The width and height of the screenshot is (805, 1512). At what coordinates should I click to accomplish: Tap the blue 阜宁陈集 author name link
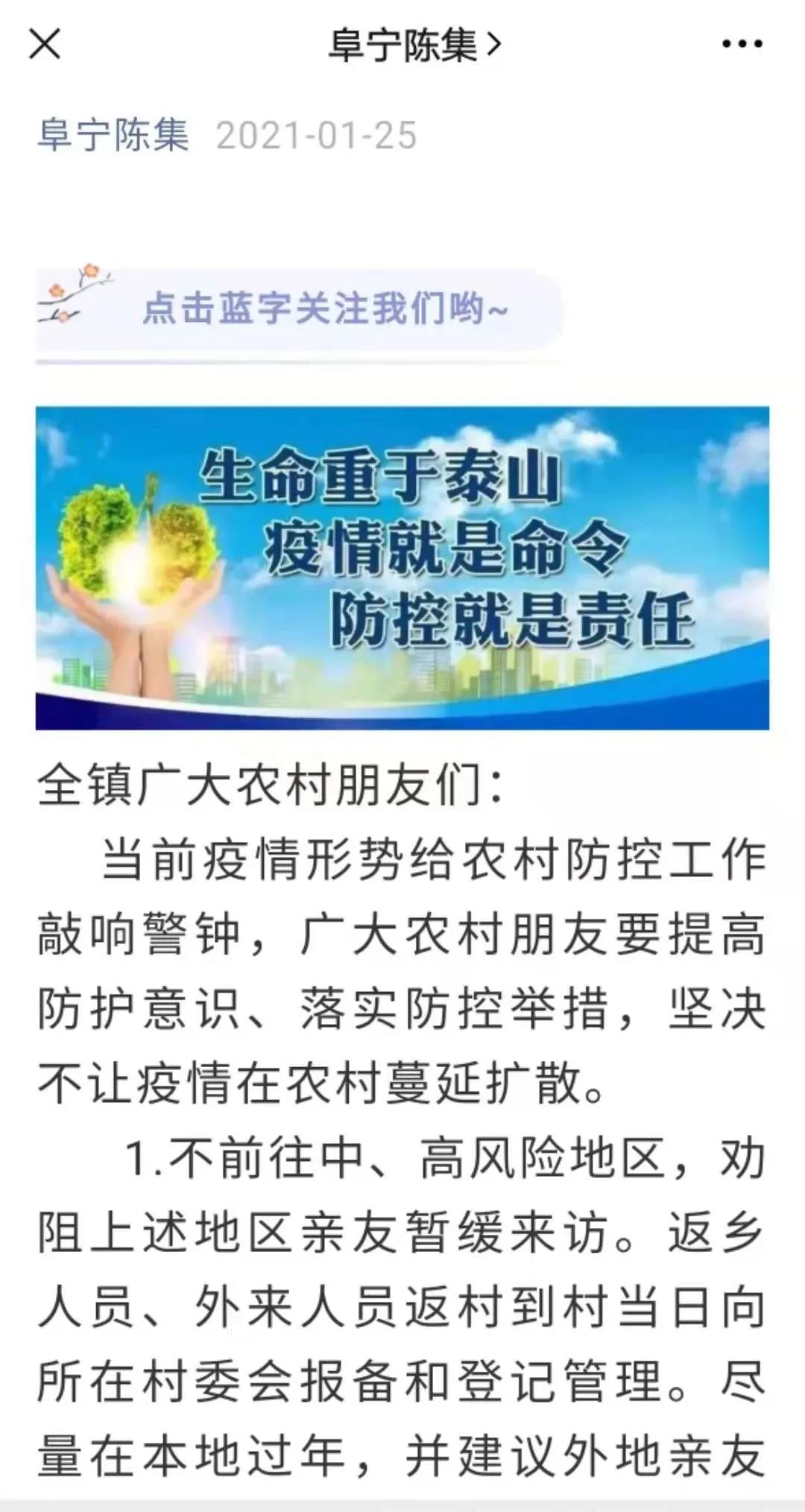(x=113, y=136)
